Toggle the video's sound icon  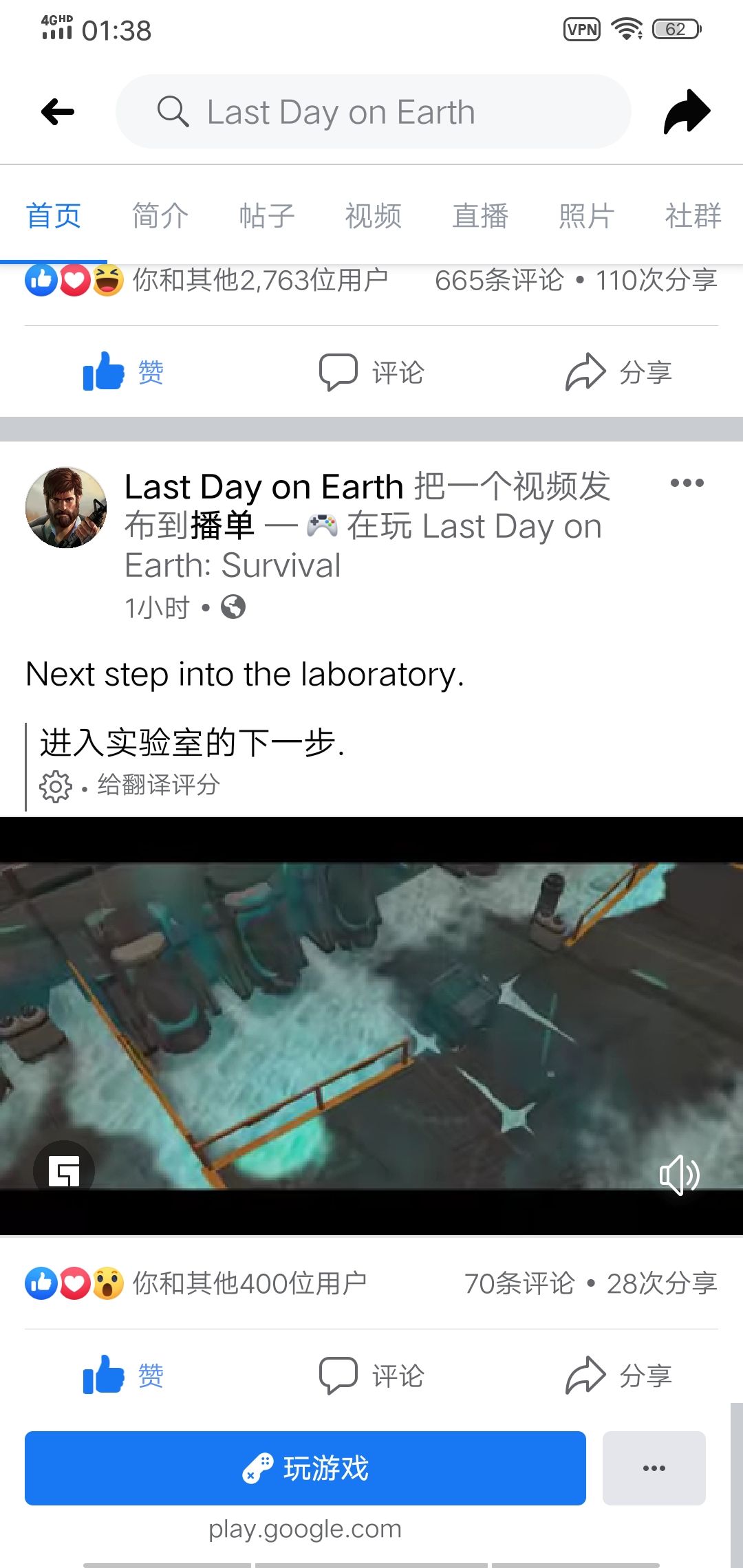[680, 1175]
